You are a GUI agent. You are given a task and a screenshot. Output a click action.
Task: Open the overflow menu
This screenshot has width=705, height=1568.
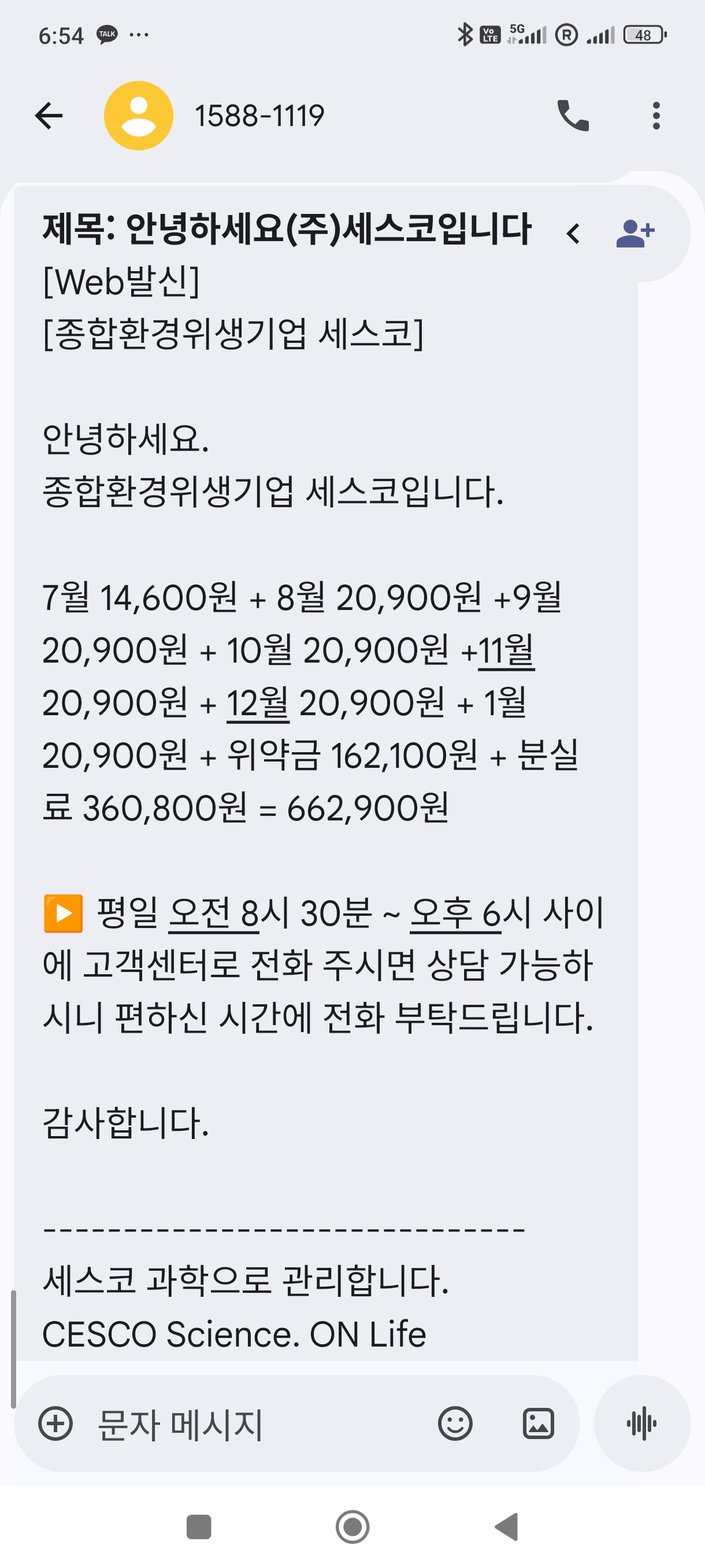coord(656,116)
